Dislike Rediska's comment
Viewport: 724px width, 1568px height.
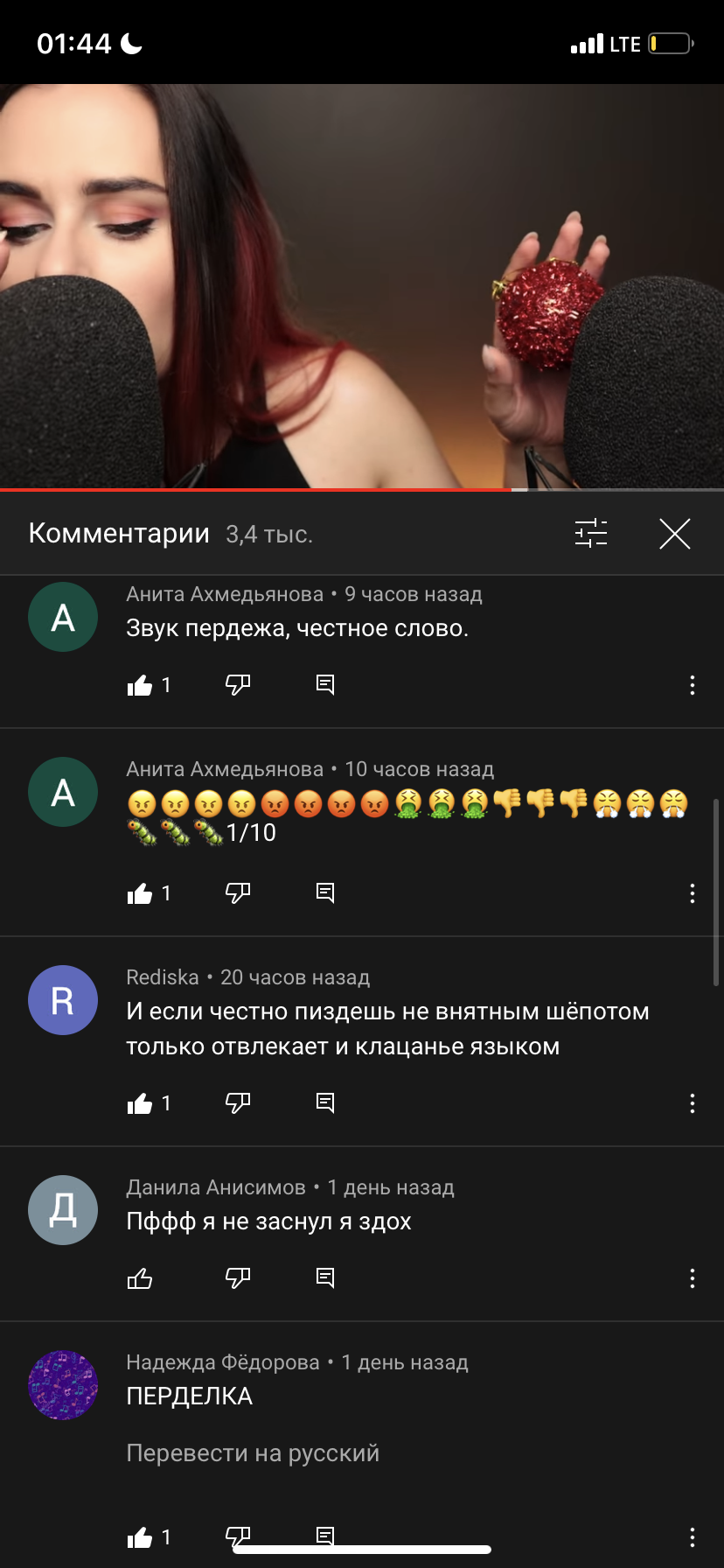[238, 1103]
